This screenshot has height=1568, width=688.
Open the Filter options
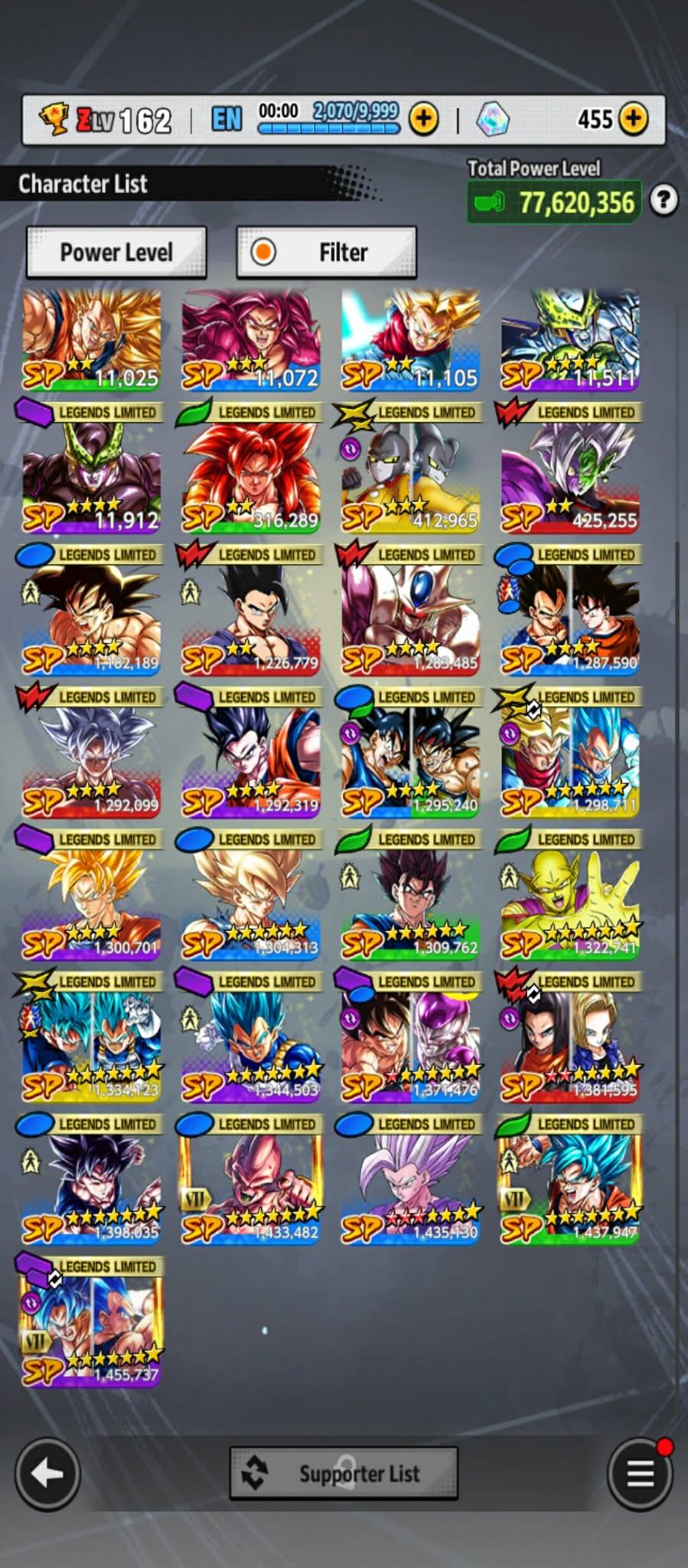click(327, 252)
